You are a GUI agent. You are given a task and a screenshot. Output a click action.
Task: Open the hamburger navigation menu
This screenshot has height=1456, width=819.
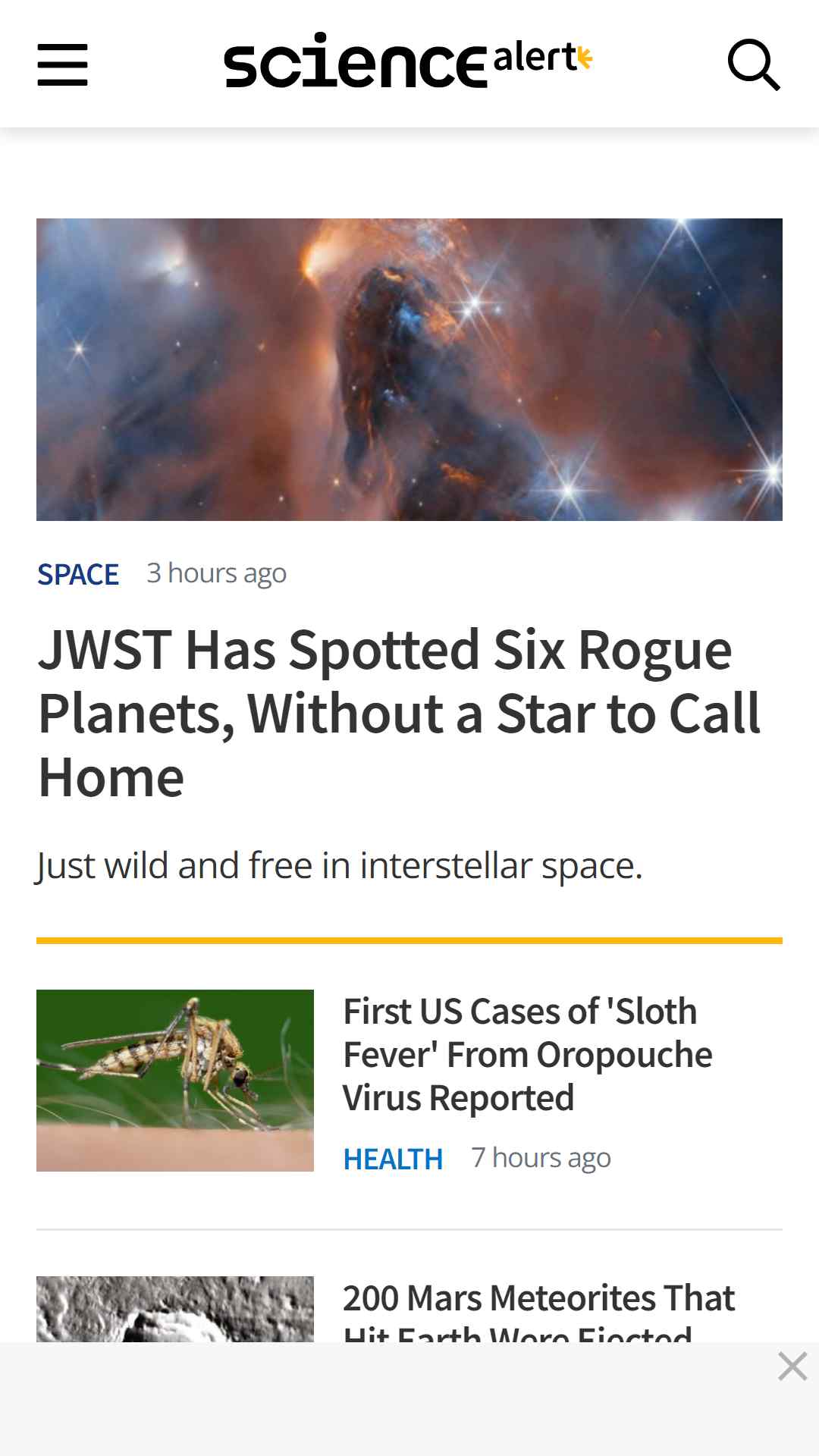[x=62, y=64]
